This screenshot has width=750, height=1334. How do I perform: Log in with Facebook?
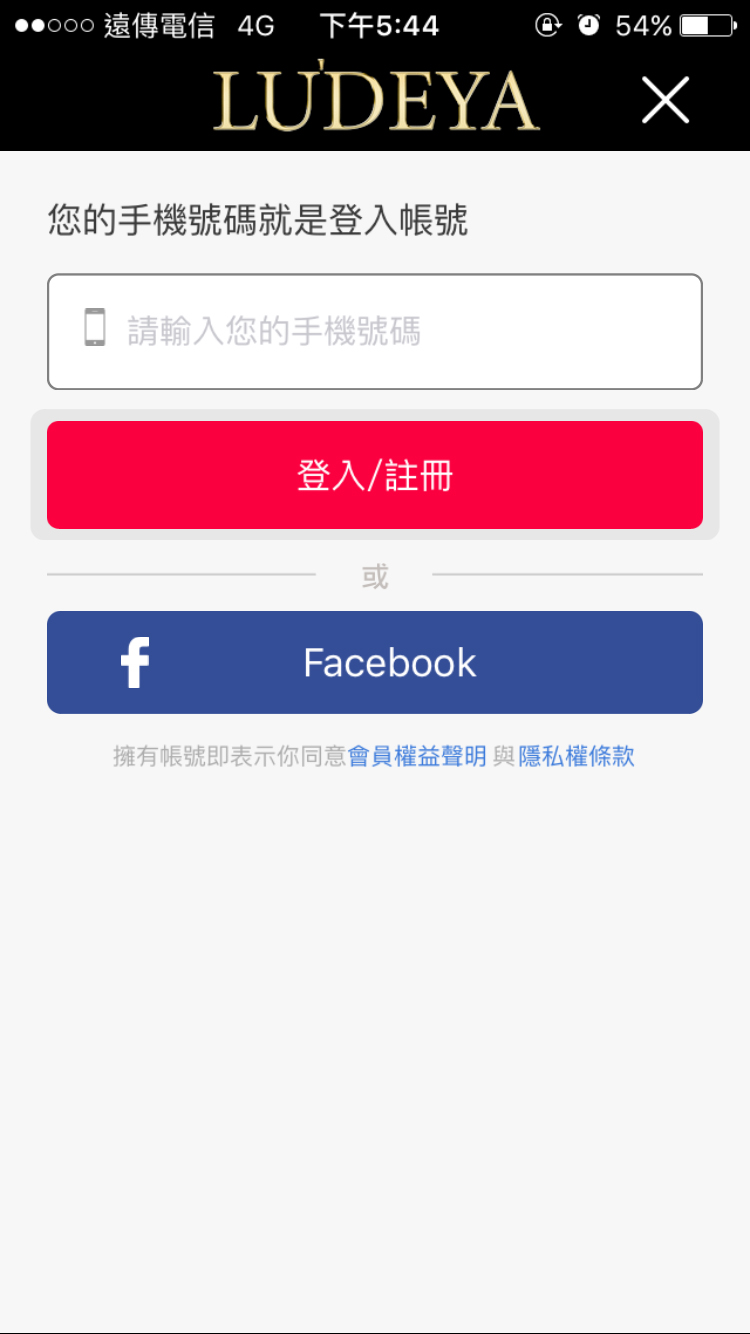pyautogui.click(x=375, y=662)
